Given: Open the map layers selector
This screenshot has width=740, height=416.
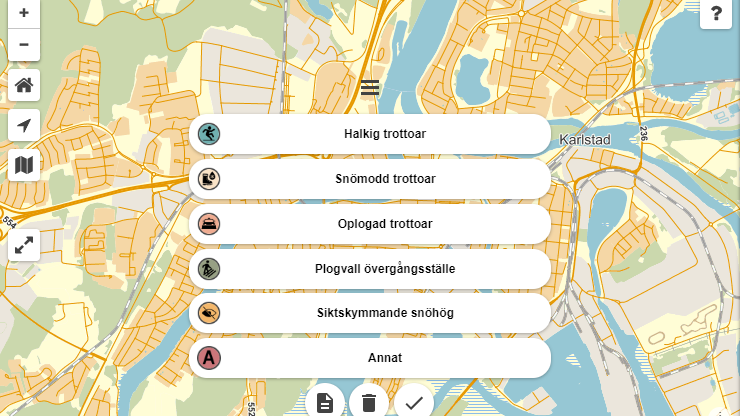Looking at the screenshot, I should [24, 165].
